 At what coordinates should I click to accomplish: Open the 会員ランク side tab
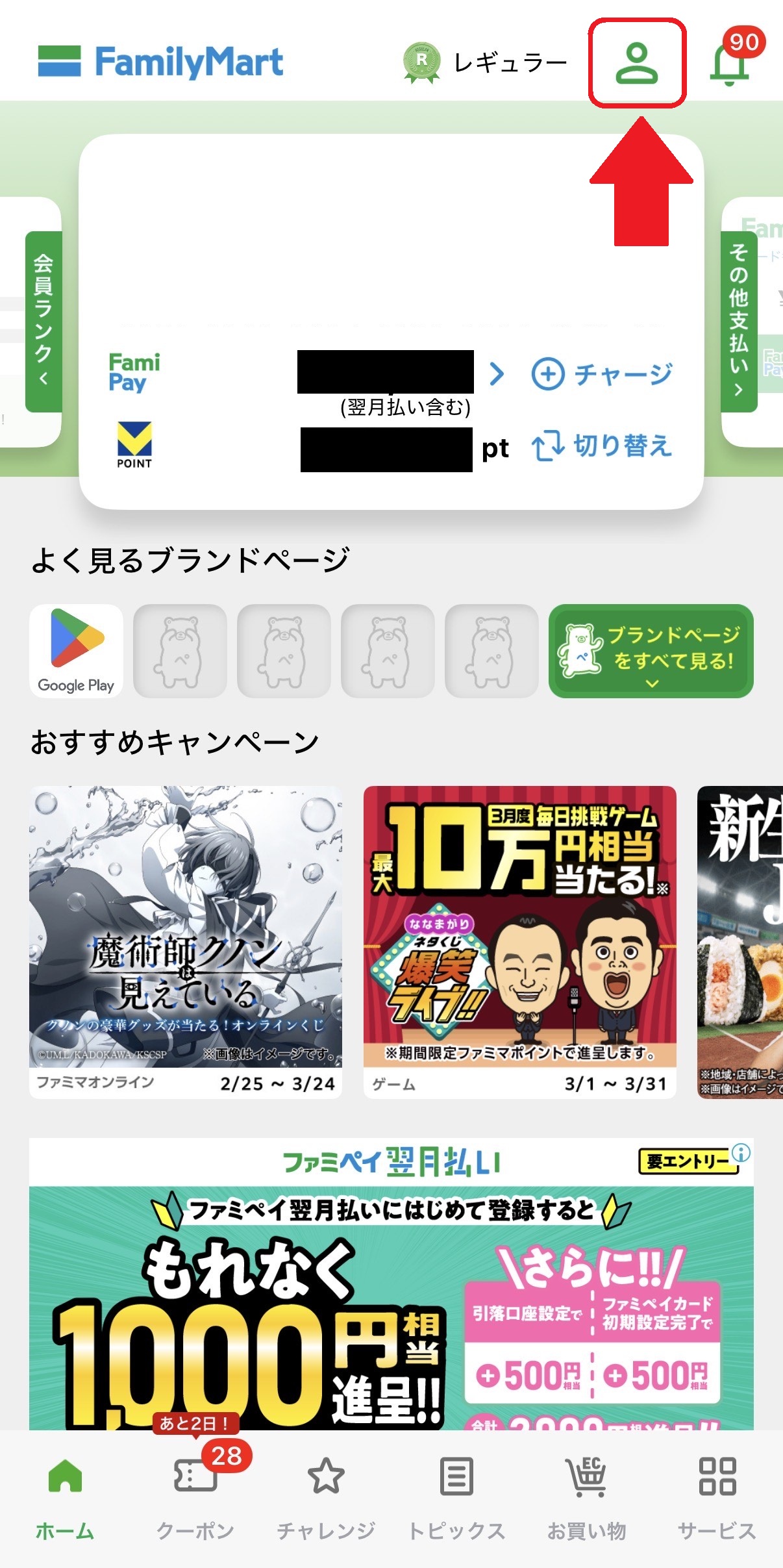point(43,322)
